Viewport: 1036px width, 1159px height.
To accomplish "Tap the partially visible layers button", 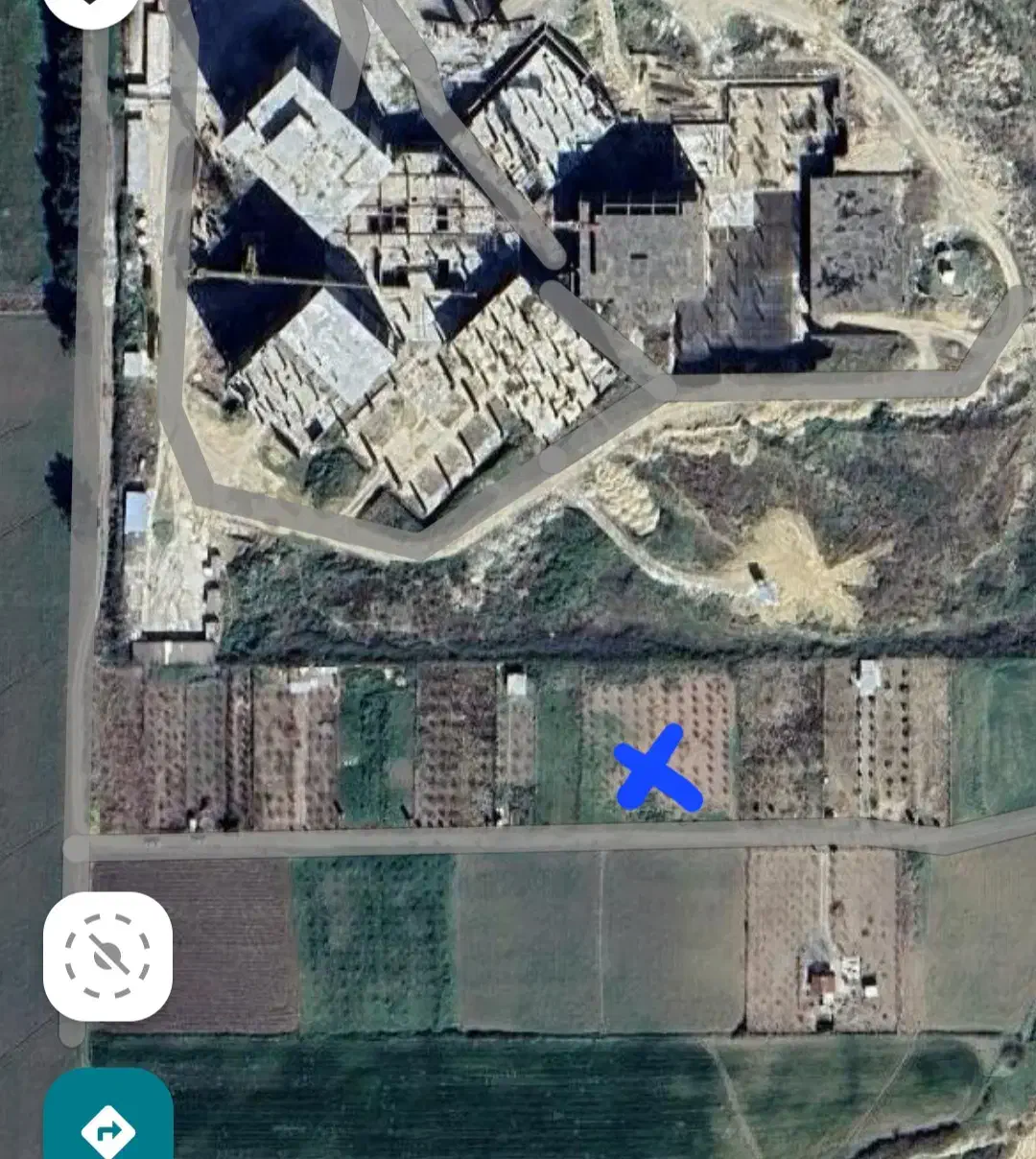I will 91,8.
